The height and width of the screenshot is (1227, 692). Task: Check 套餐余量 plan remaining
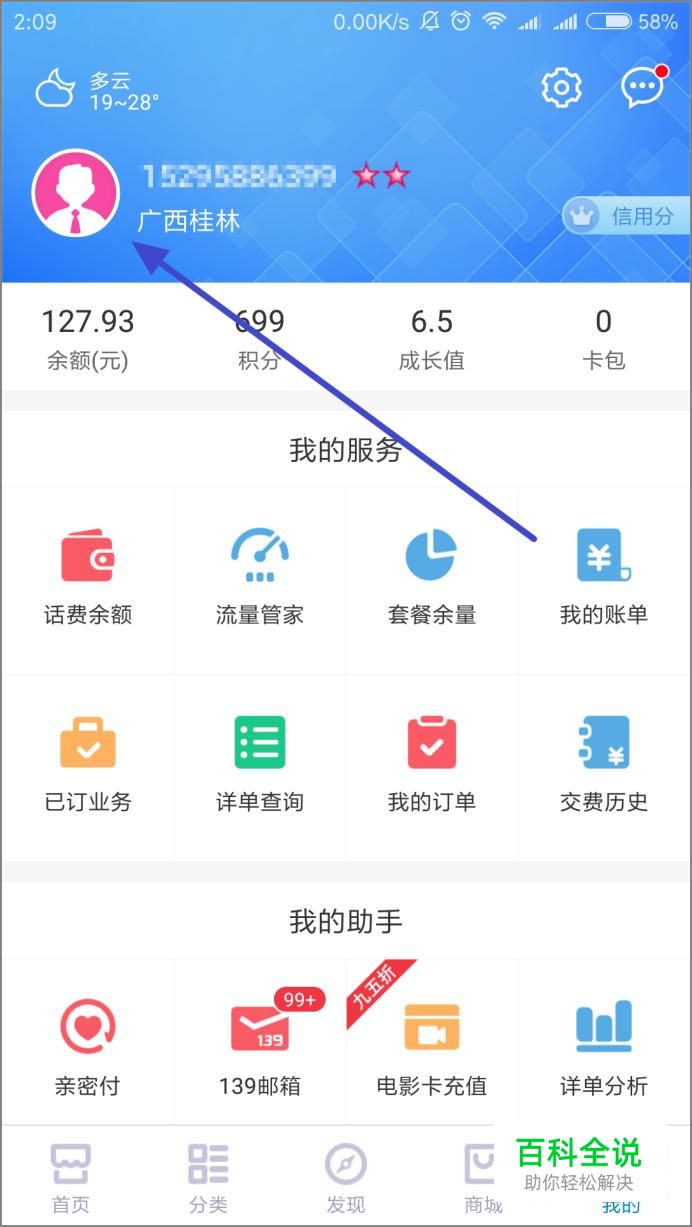[432, 579]
